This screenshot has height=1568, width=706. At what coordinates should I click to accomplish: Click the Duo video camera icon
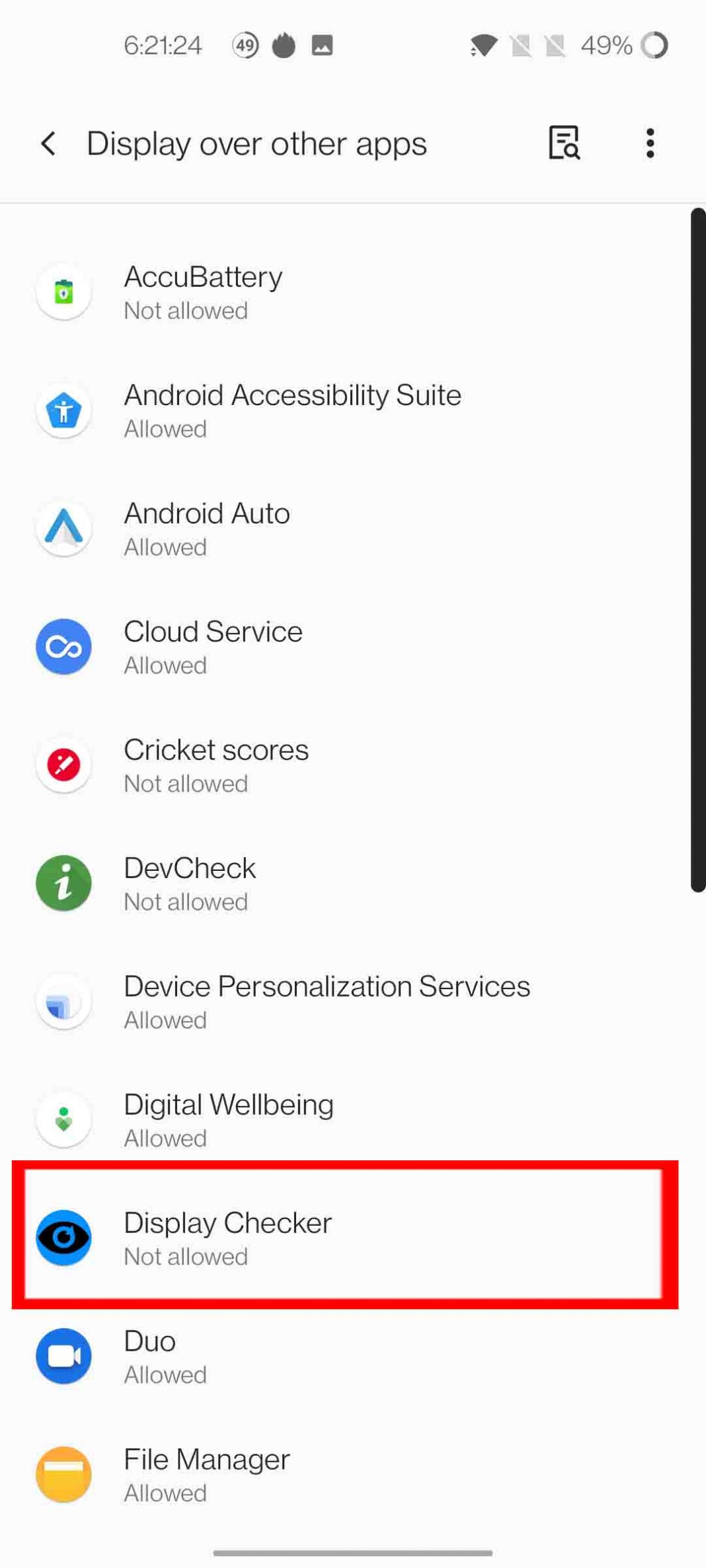pyautogui.click(x=63, y=1356)
